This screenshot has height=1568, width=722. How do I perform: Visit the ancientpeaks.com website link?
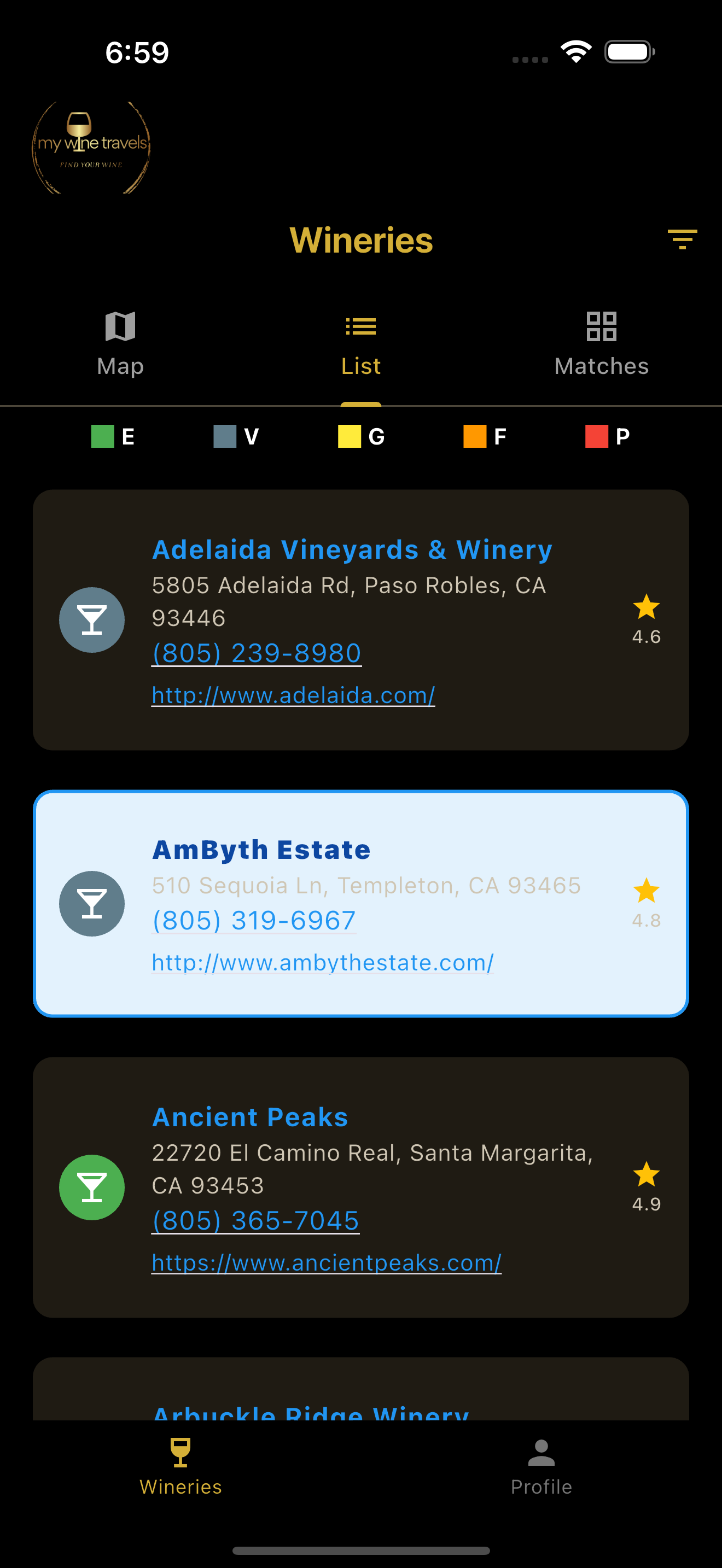[327, 1262]
